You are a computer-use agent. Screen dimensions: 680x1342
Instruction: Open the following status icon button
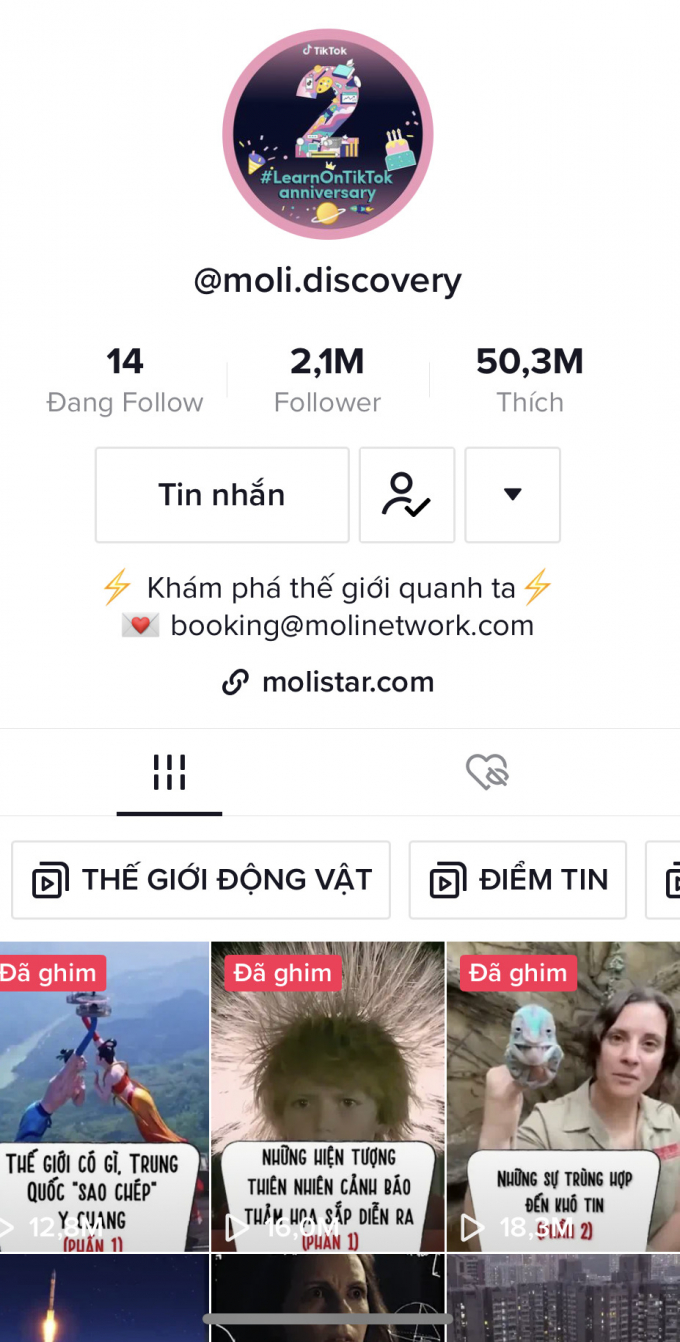click(x=407, y=495)
